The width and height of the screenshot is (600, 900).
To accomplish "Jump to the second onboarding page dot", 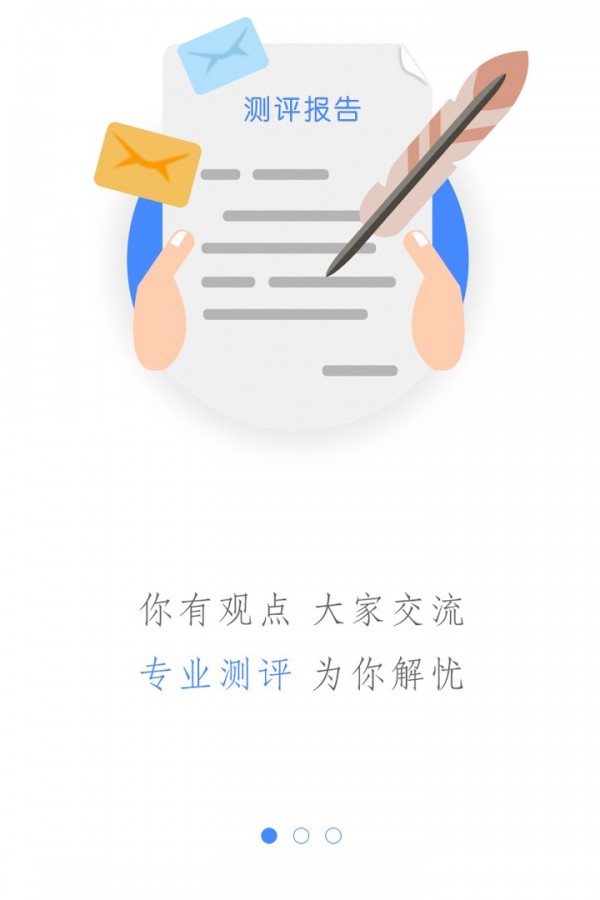I will coord(301,836).
